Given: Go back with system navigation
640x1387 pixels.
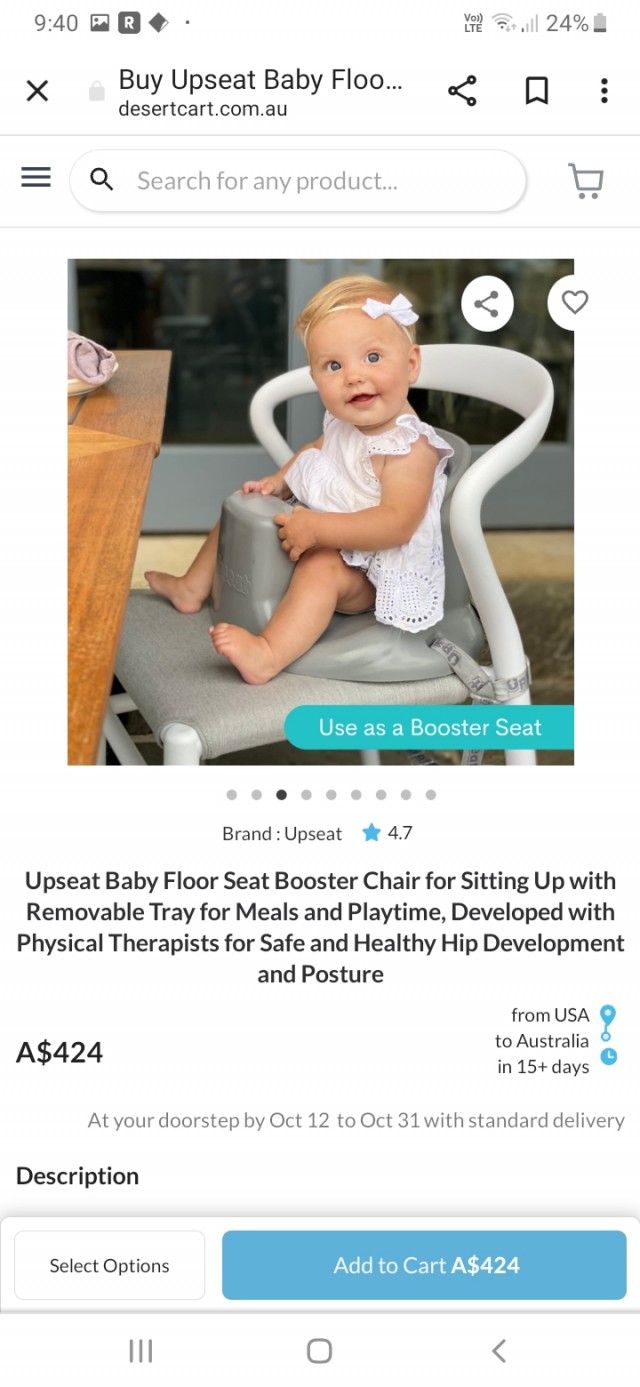Looking at the screenshot, I should pos(499,1351).
